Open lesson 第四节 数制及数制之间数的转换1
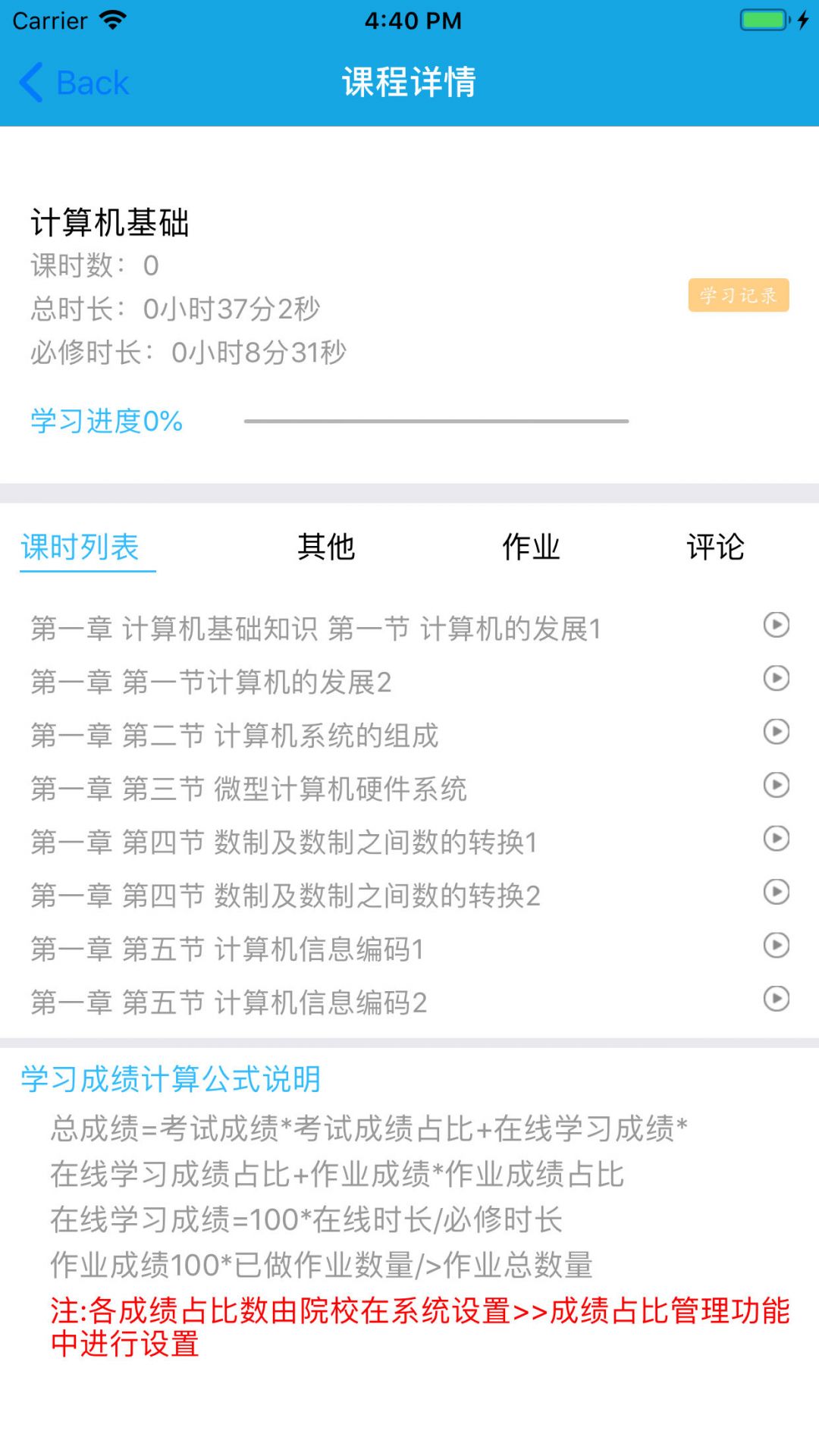Viewport: 819px width, 1456px height. pos(284,843)
